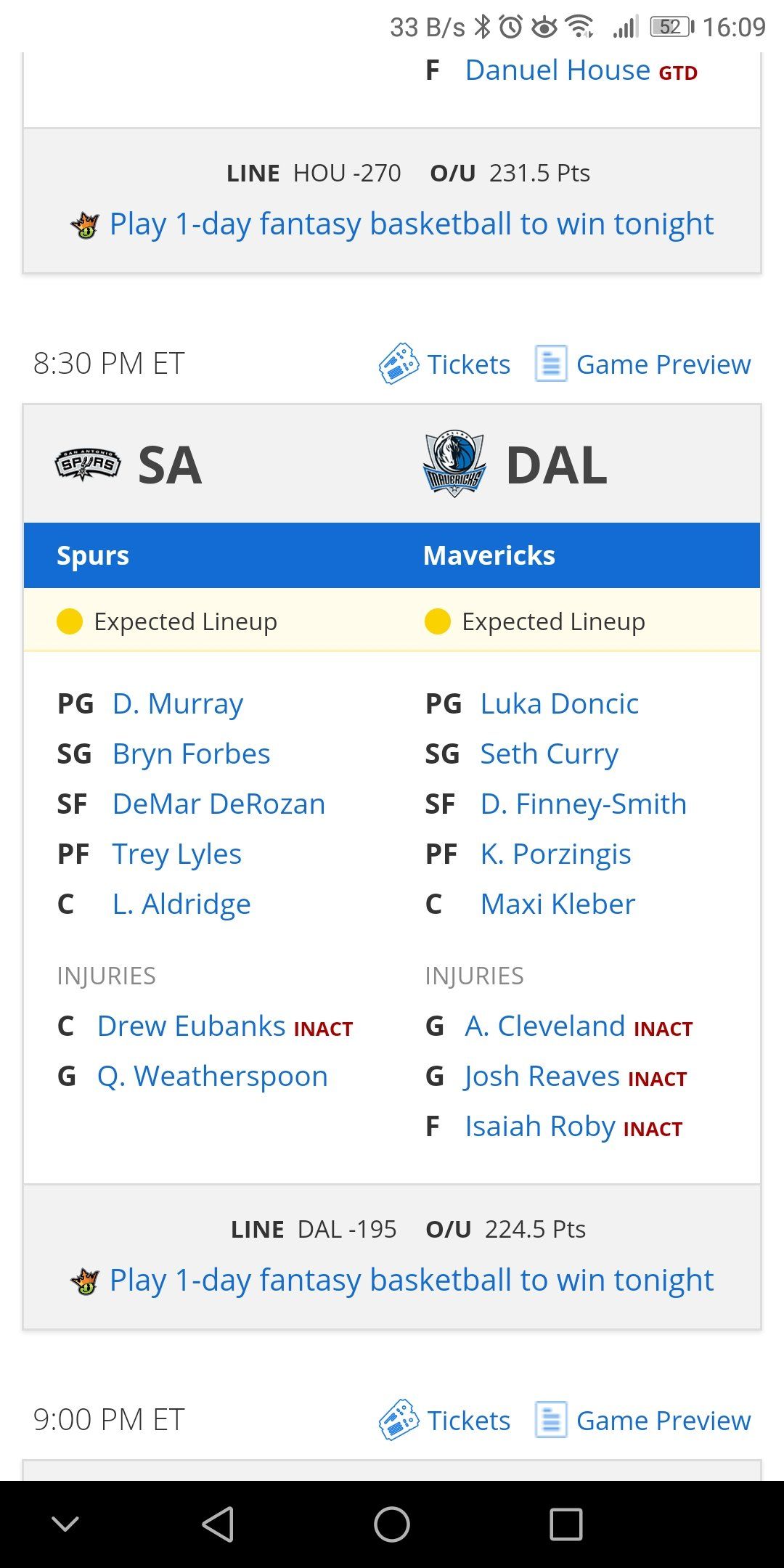
Task: View injured Drew Eubanks' page
Action: click(x=192, y=1026)
